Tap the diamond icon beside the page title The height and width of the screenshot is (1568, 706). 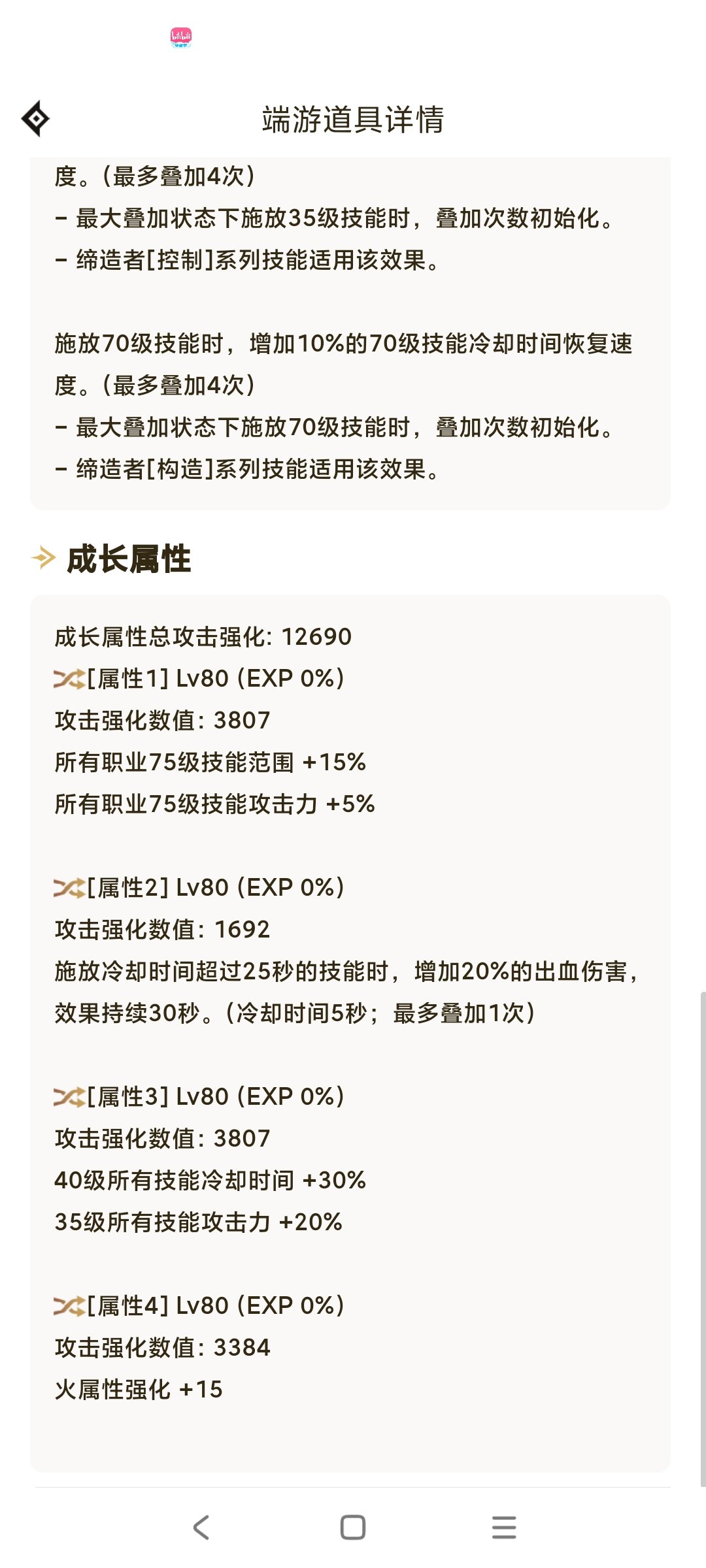pos(36,119)
